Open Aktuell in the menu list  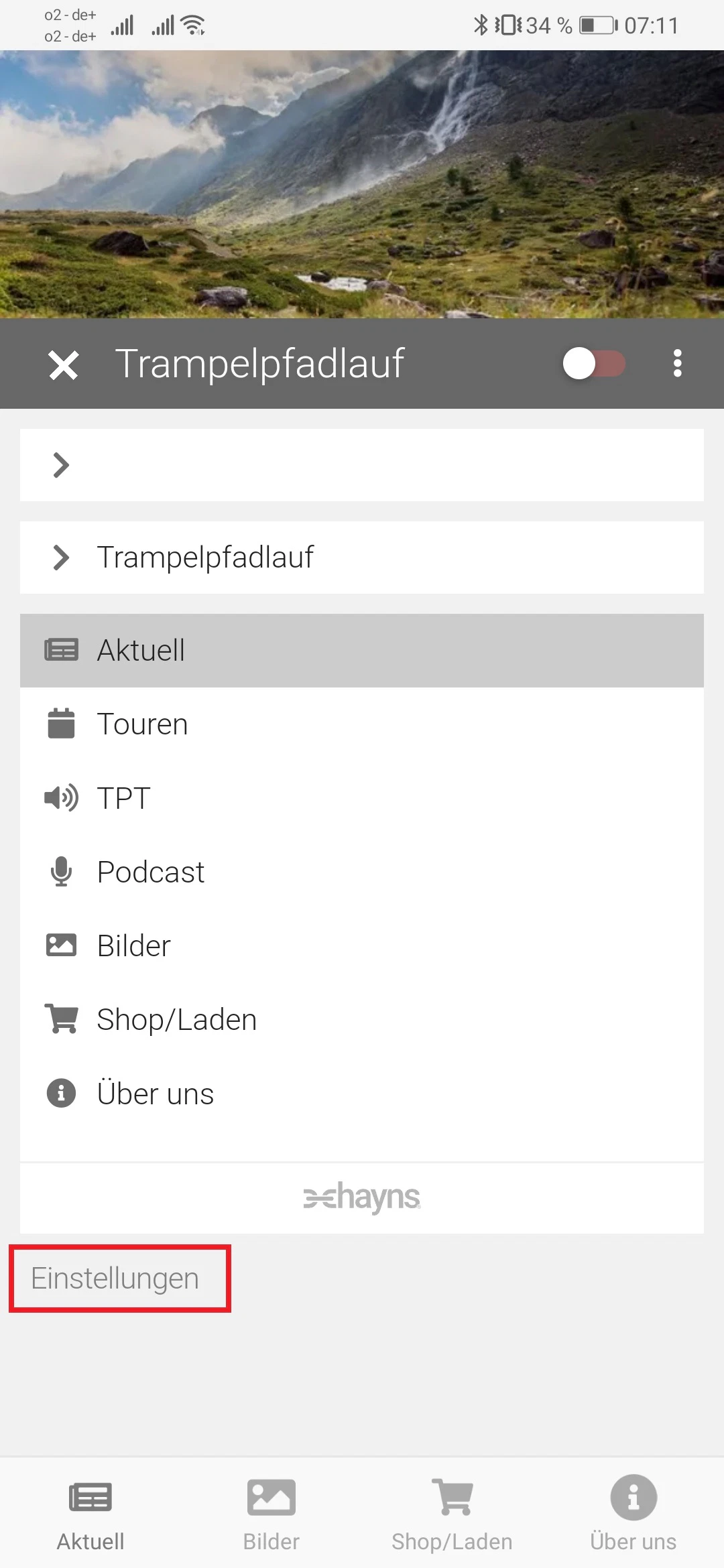click(x=362, y=651)
